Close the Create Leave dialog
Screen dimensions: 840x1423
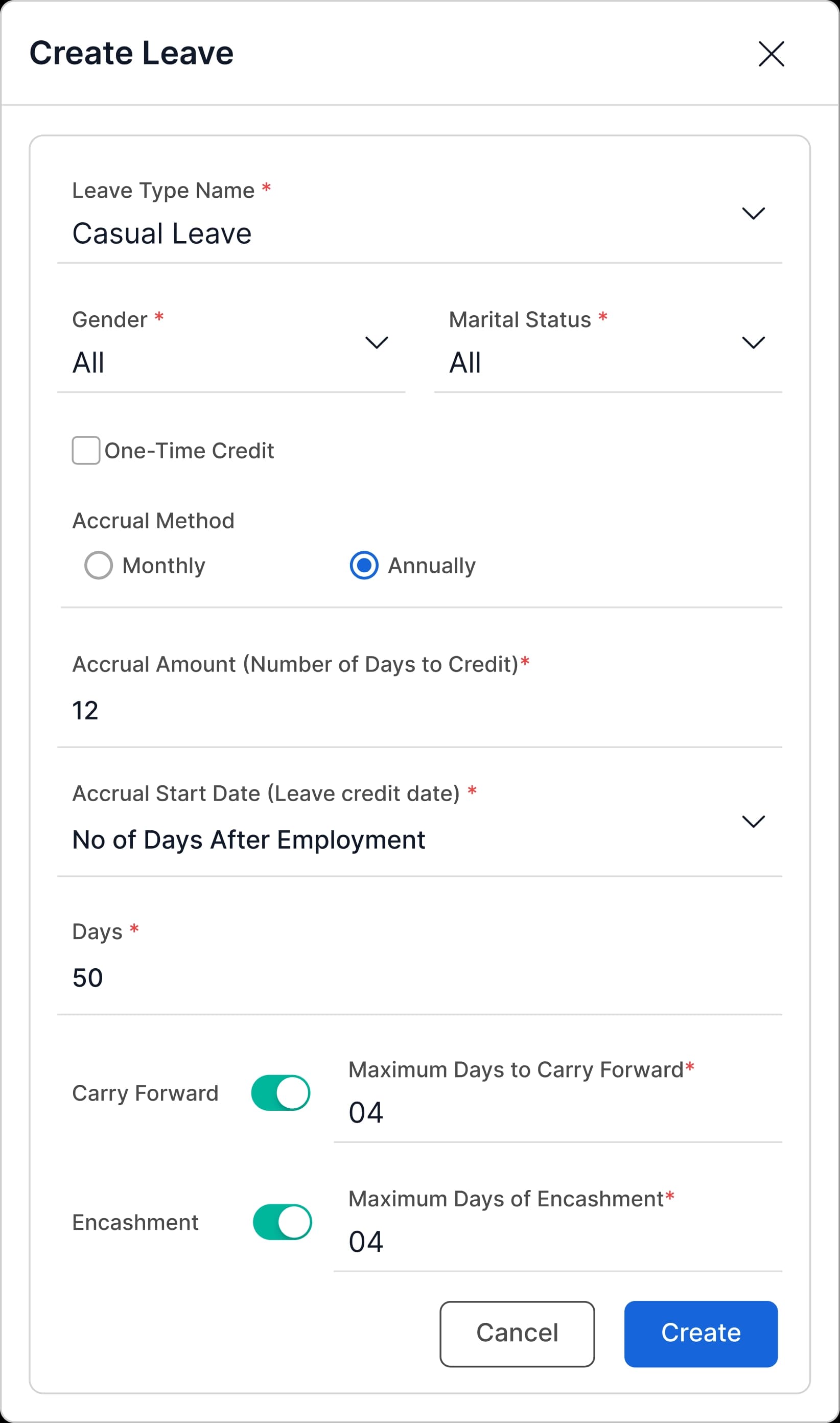pyautogui.click(x=772, y=54)
